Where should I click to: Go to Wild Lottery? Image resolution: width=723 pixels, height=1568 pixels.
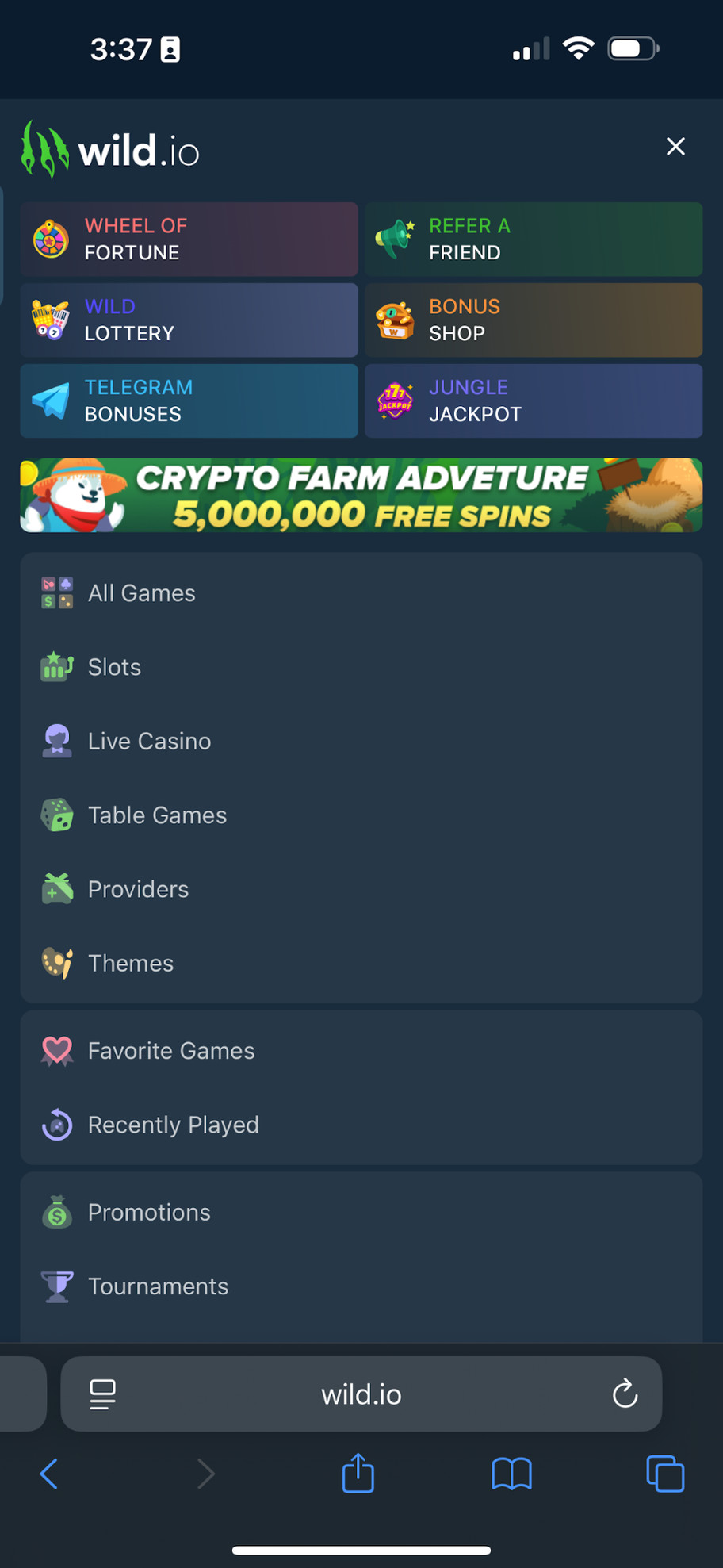tap(189, 320)
